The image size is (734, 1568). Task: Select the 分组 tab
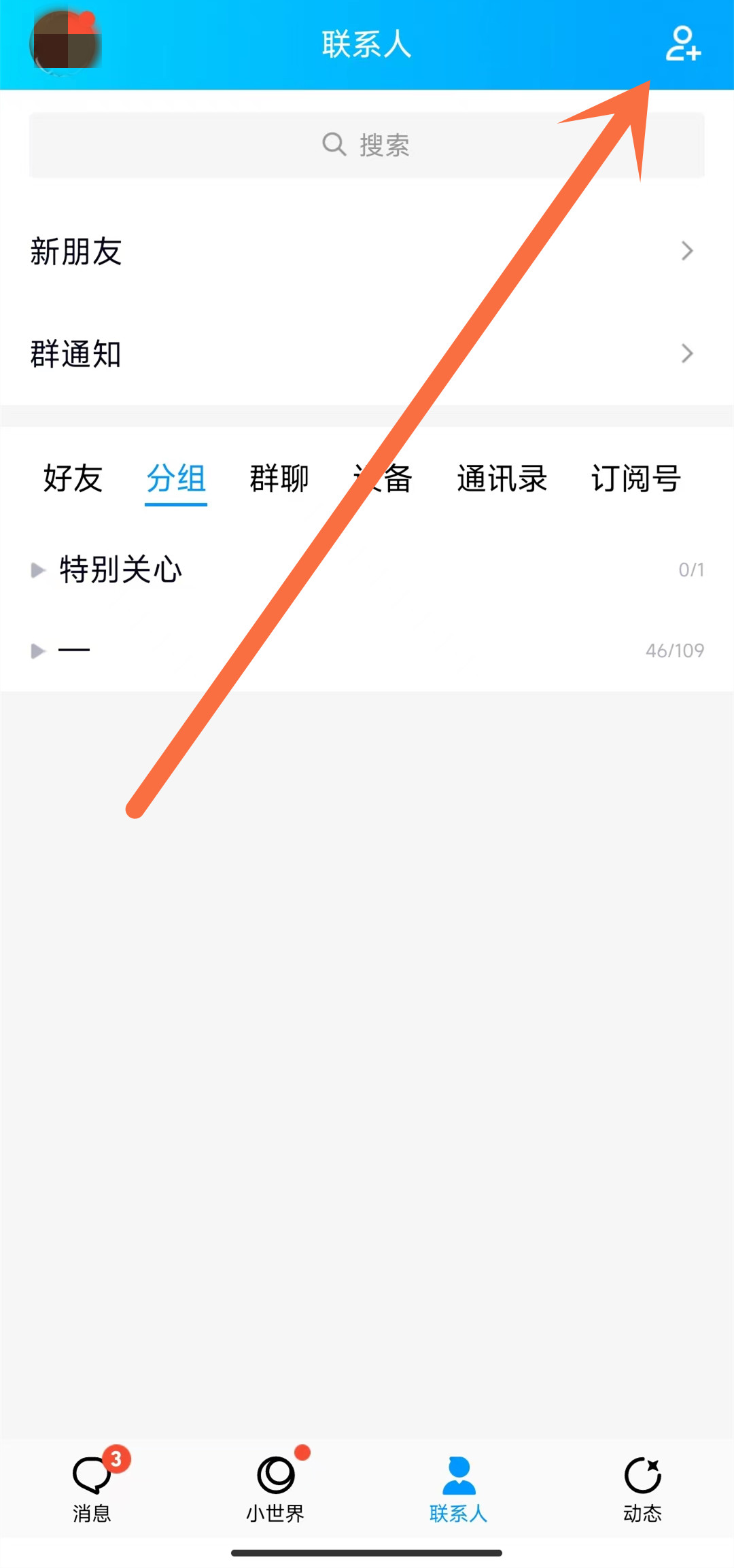point(176,478)
